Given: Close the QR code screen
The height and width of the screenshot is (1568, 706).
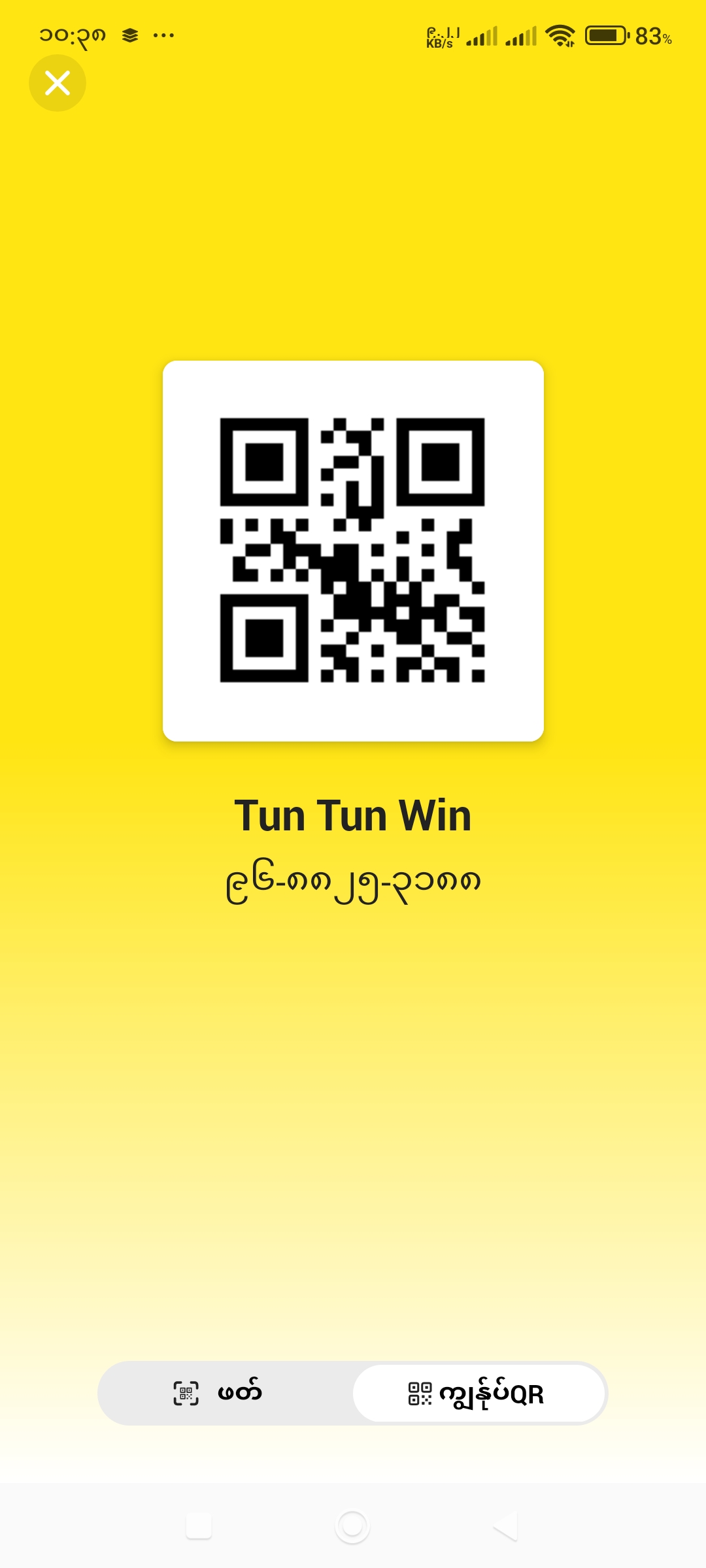Looking at the screenshot, I should click(x=58, y=83).
